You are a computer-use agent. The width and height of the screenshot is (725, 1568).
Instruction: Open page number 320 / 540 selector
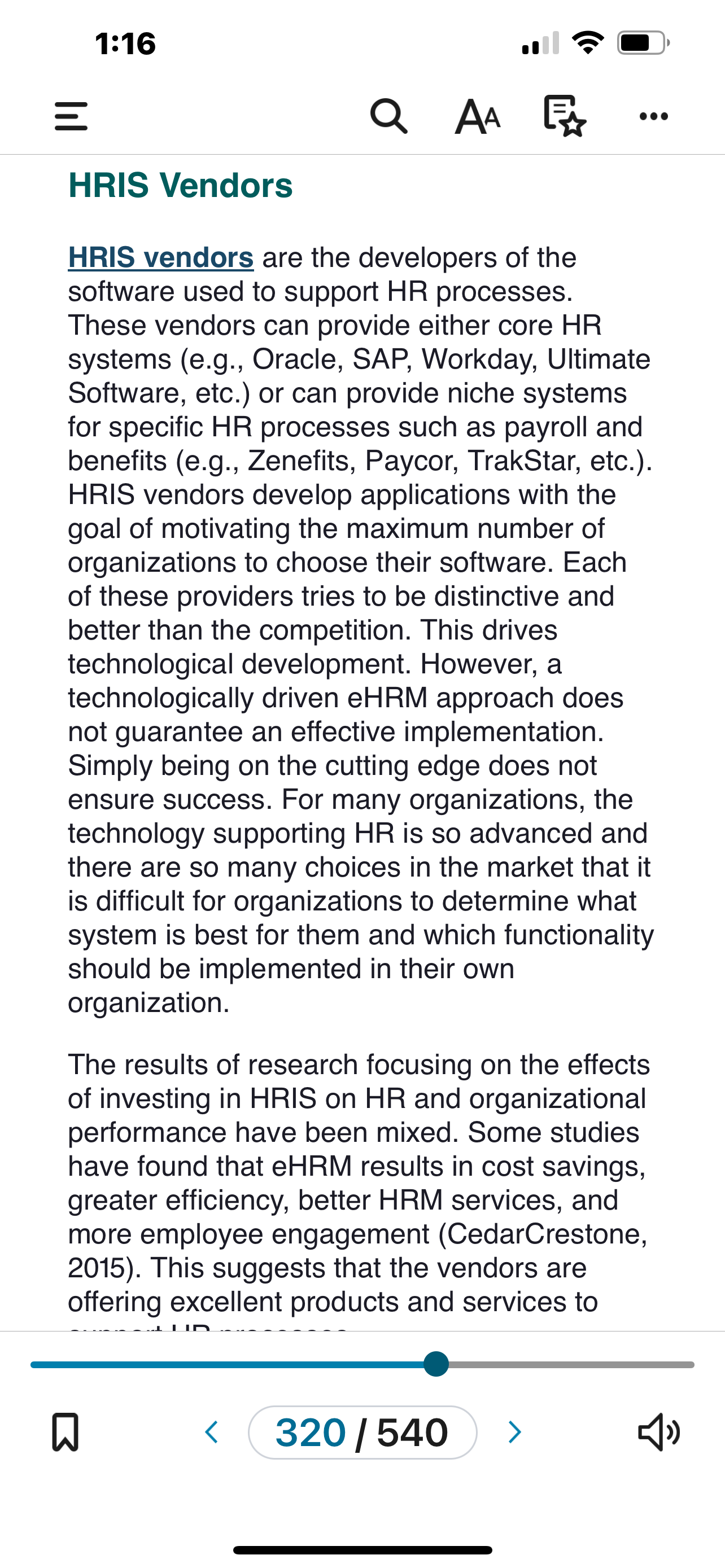362,1433
